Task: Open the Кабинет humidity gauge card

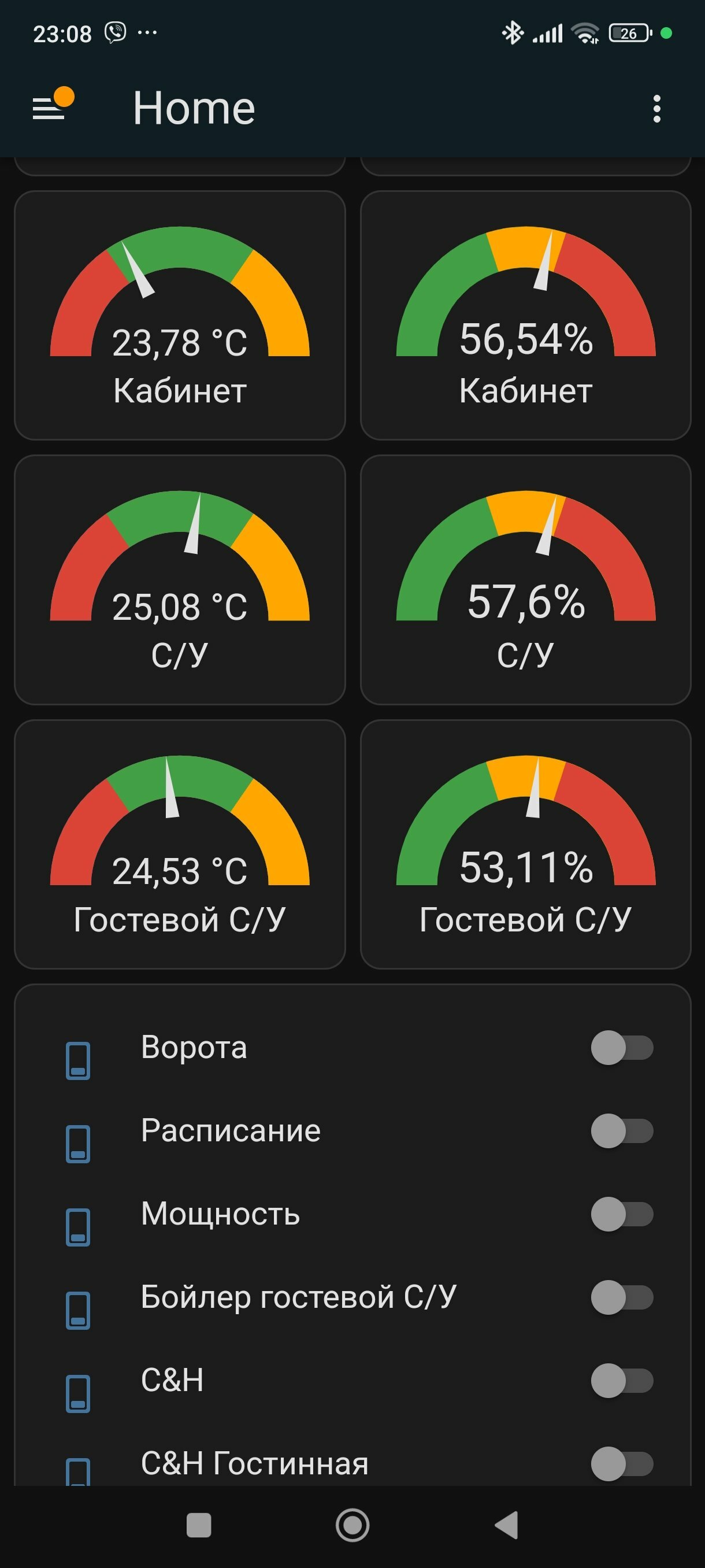Action: tap(525, 315)
